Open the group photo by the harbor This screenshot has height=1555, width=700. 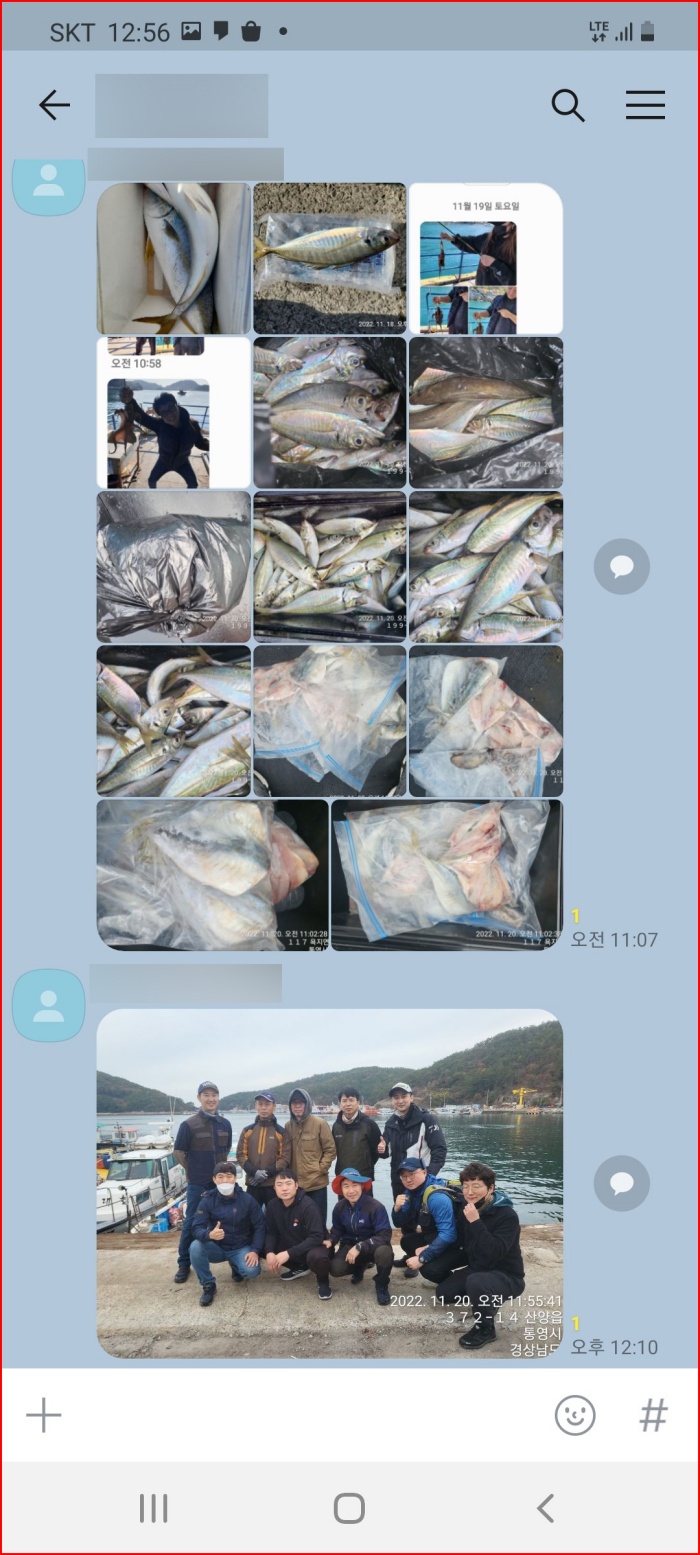(329, 1182)
